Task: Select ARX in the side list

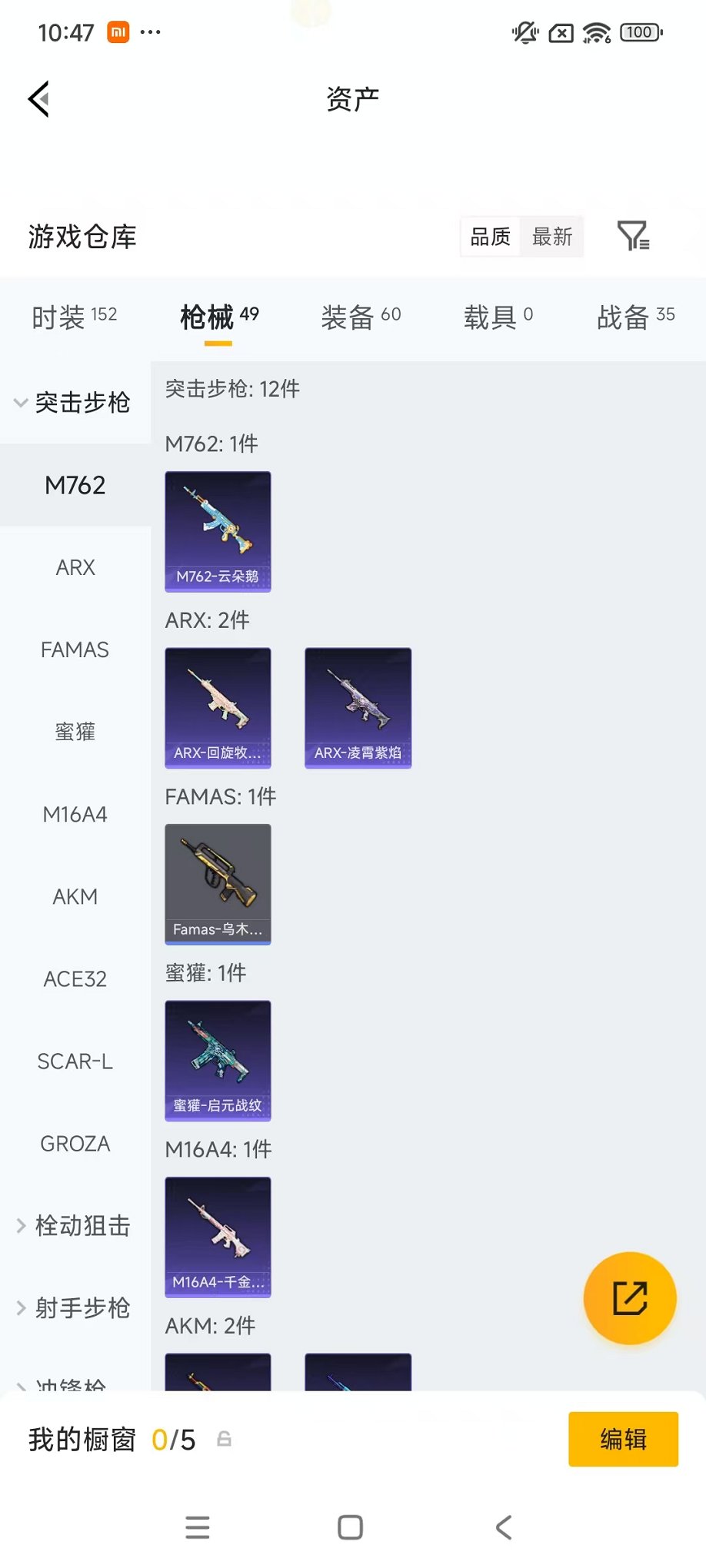Action: tap(75, 568)
